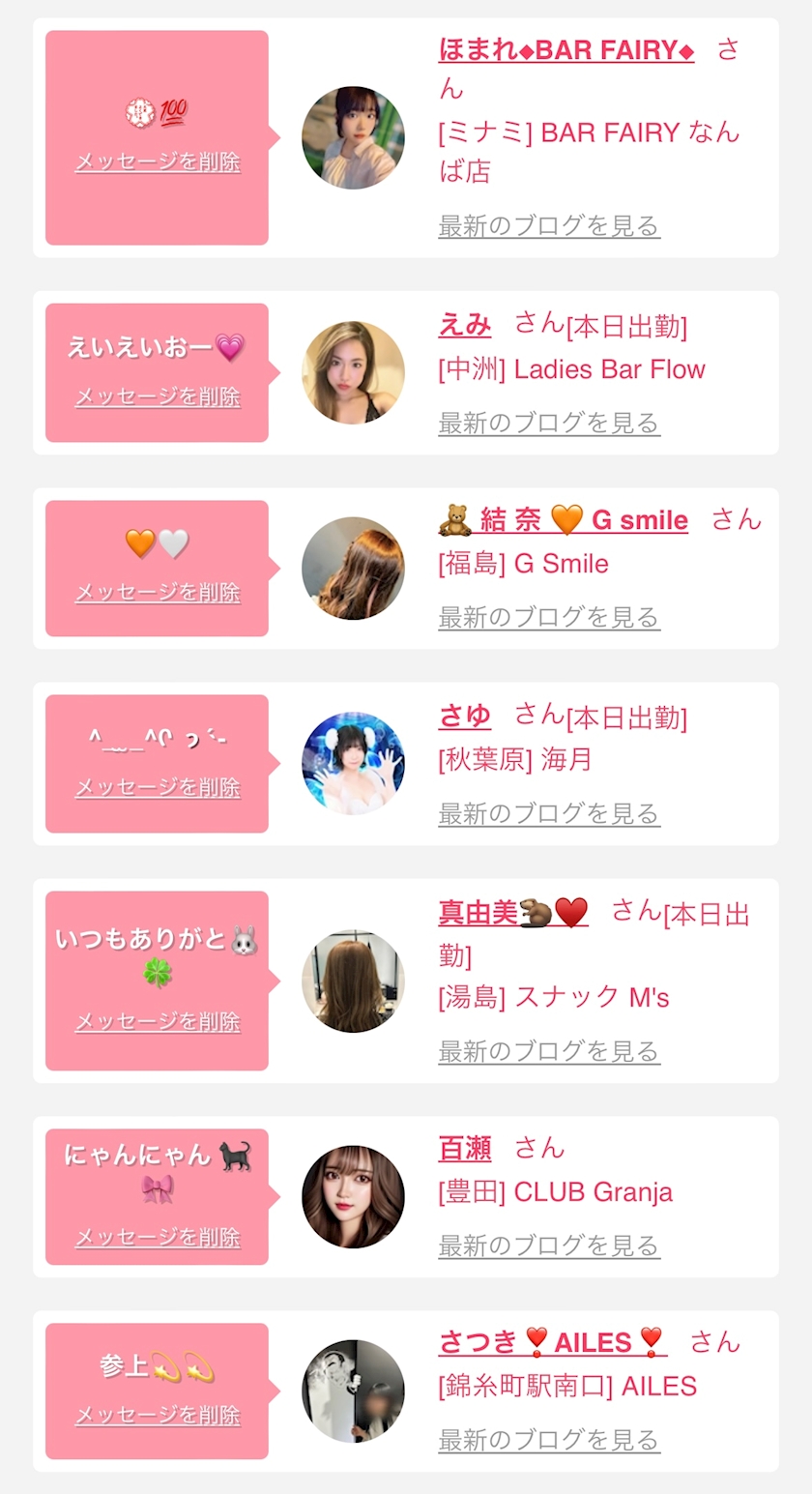Image resolution: width=812 pixels, height=1494 pixels.
Task: Delete the えいえいおー message
Action: [158, 397]
